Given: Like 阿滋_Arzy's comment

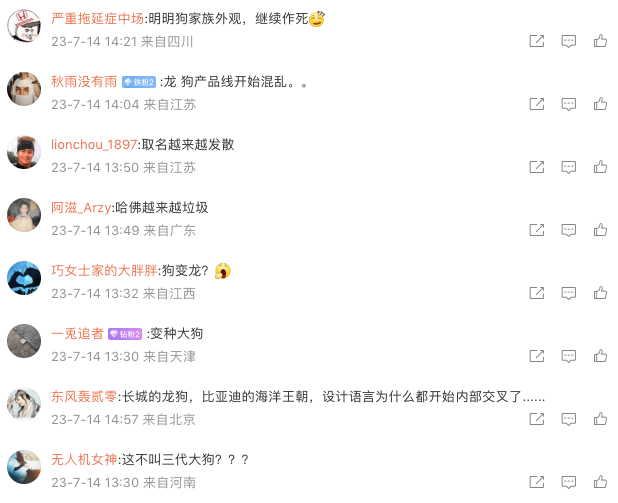Looking at the screenshot, I should coord(600,230).
